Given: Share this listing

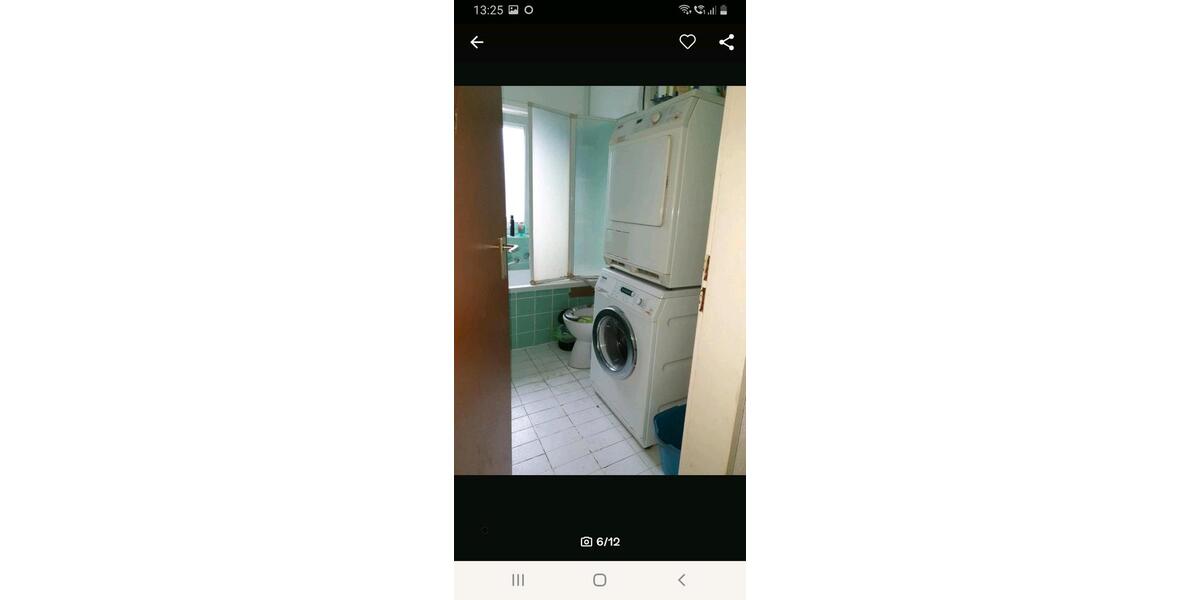Looking at the screenshot, I should pos(727,42).
